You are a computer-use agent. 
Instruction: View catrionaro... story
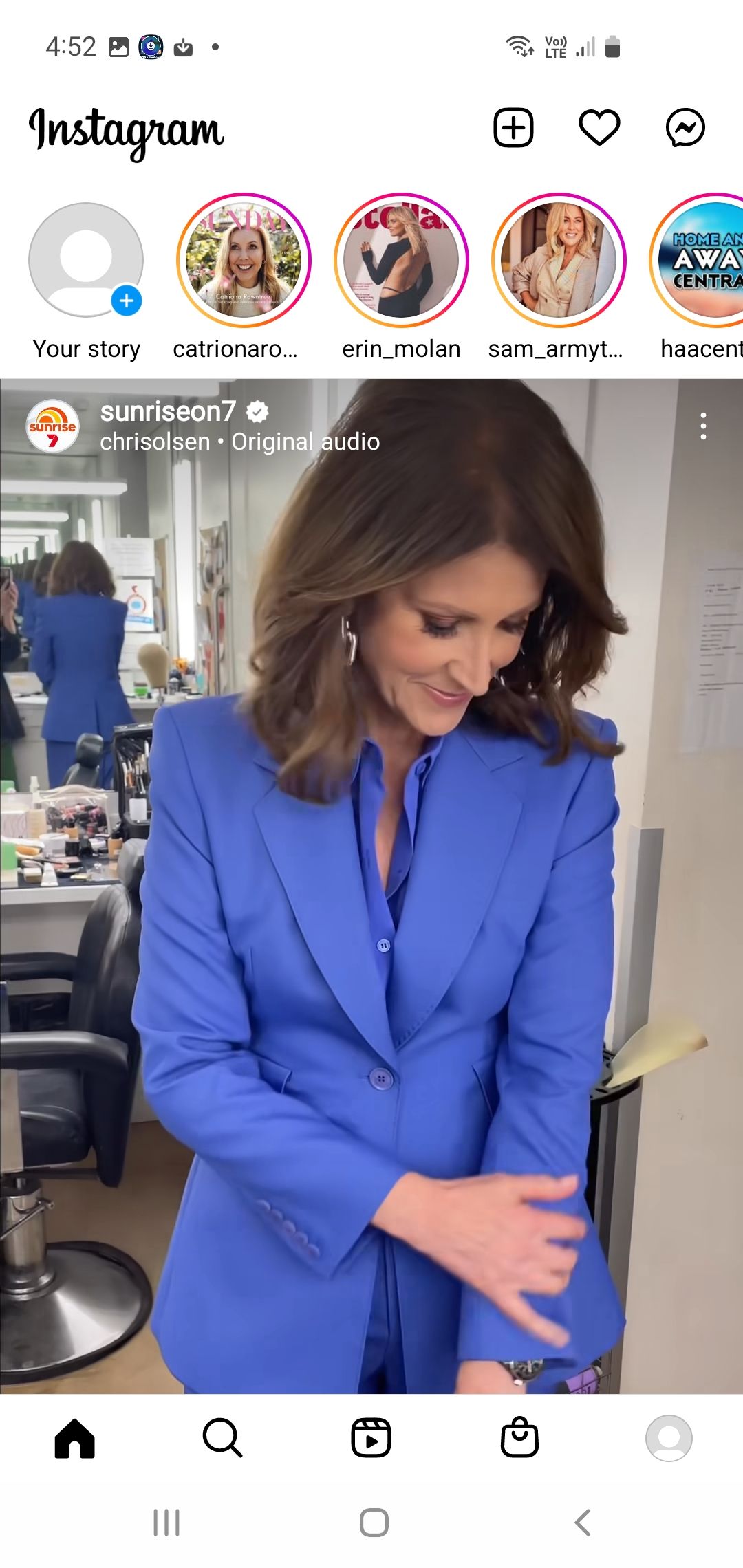tap(244, 261)
